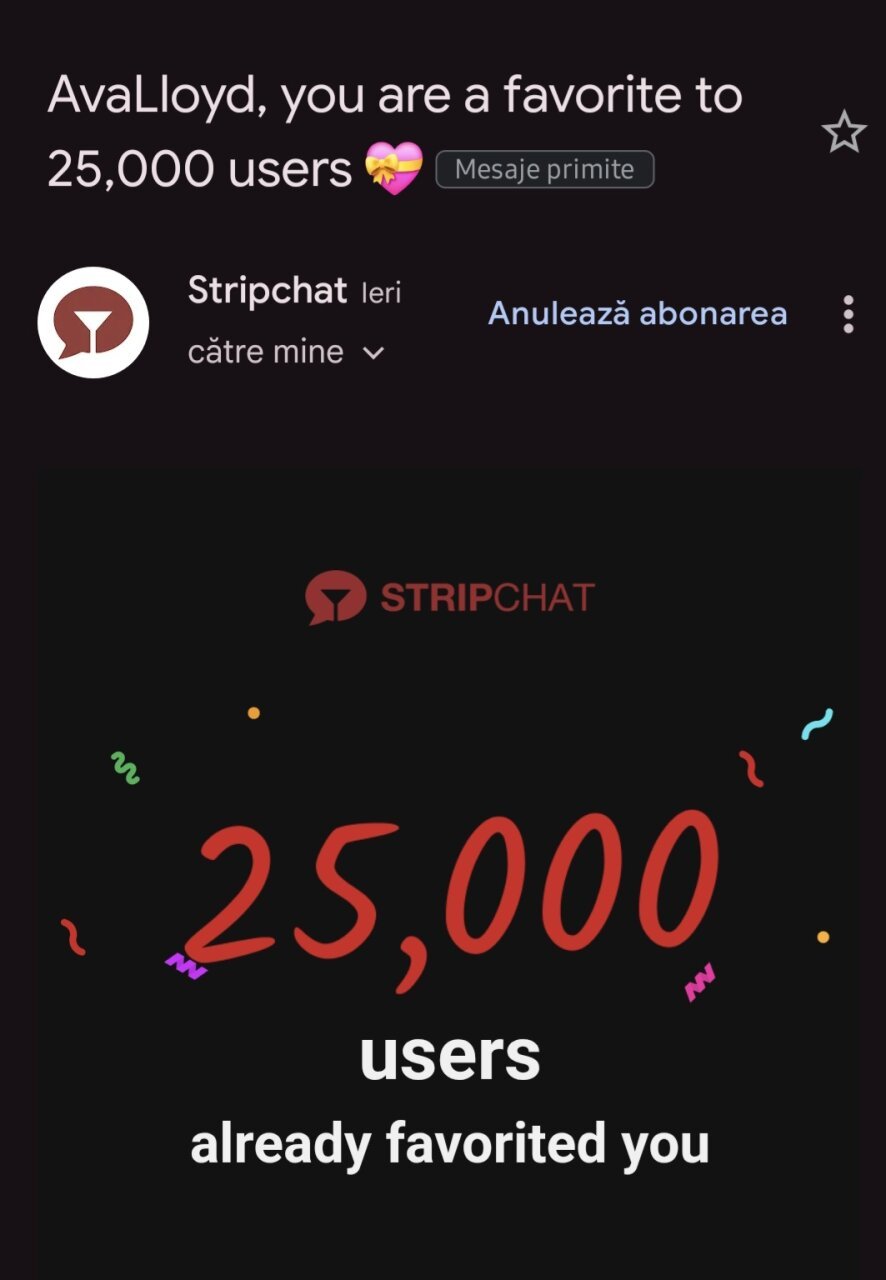This screenshot has height=1280, width=886.
Task: Expand recipient details next to către mine
Action: (373, 353)
